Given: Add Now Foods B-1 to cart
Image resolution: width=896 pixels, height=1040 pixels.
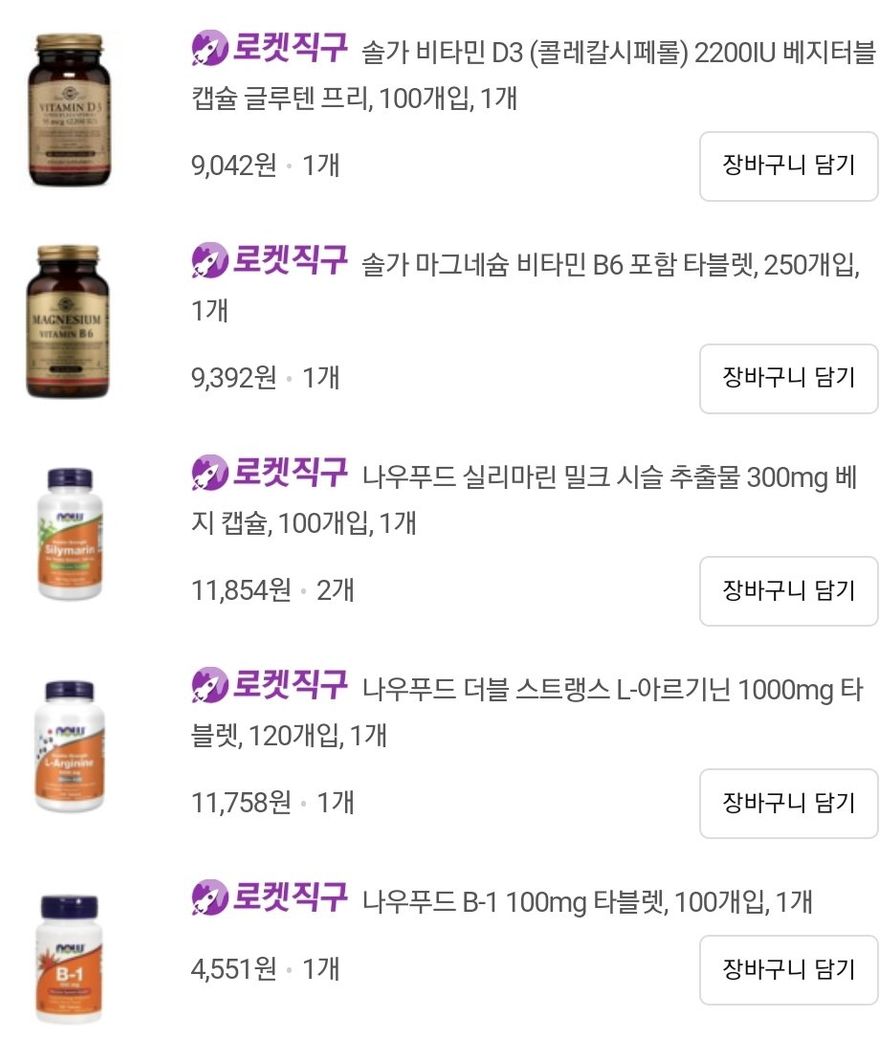Looking at the screenshot, I should 788,969.
